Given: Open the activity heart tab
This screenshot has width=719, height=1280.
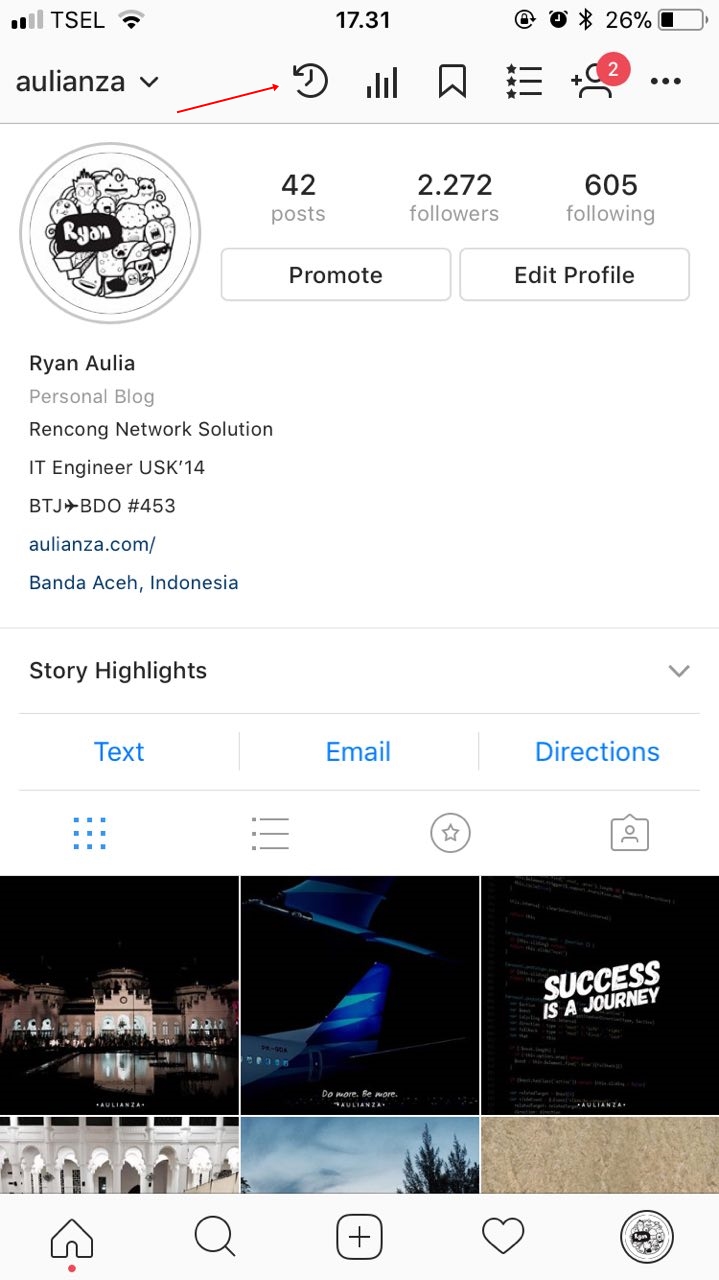Looking at the screenshot, I should (503, 1238).
